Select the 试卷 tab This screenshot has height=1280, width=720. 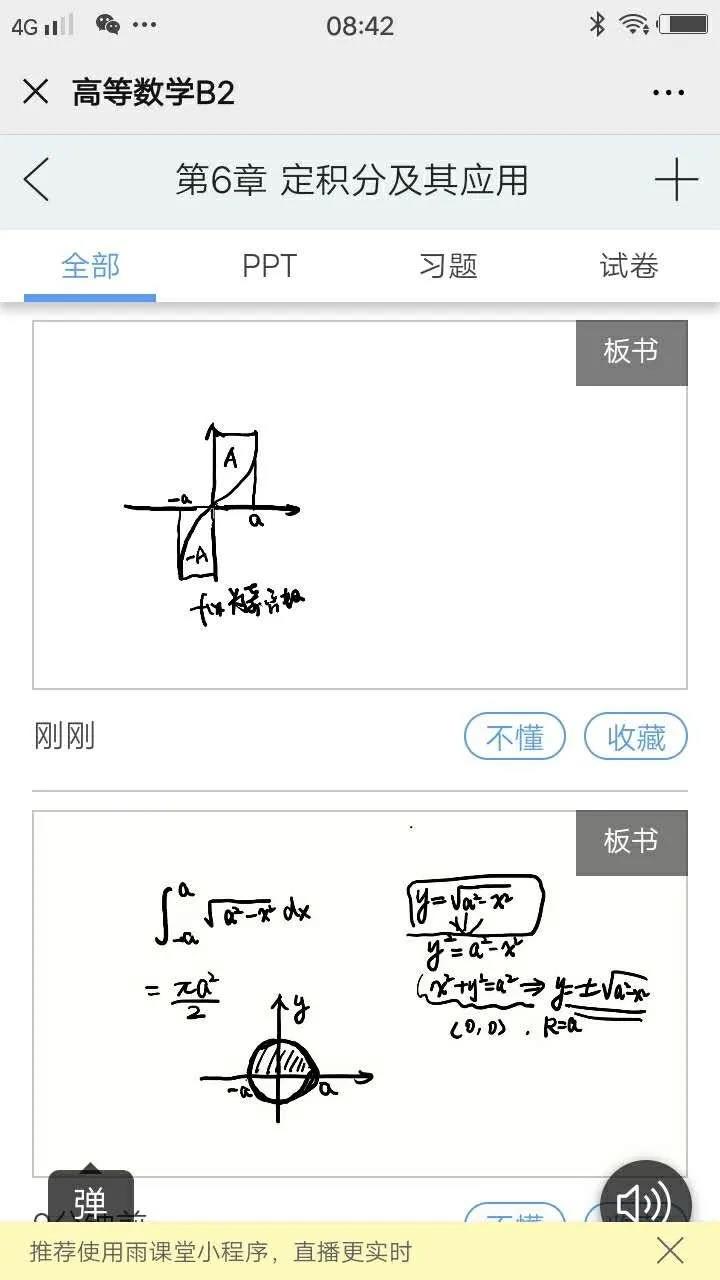[x=628, y=266]
